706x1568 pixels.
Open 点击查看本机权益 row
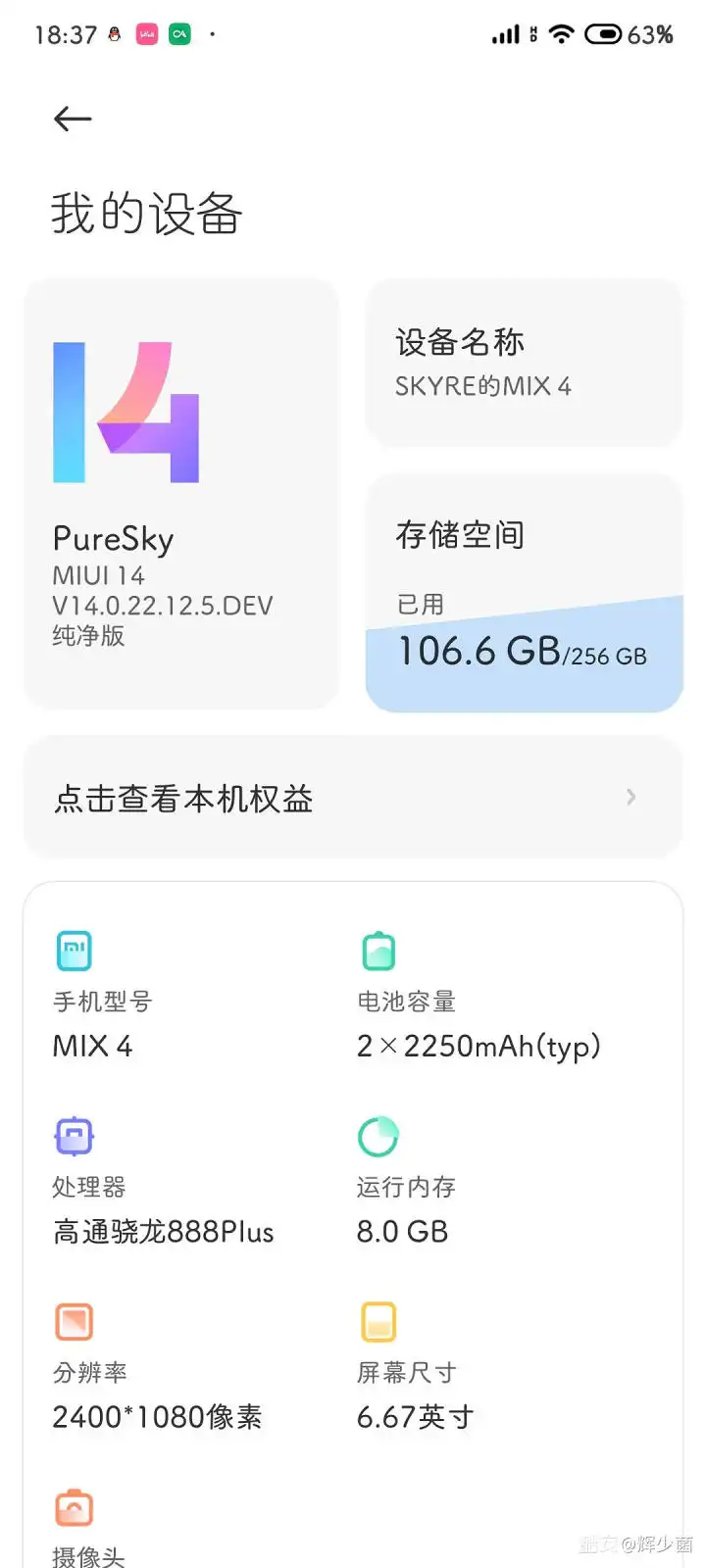point(353,798)
